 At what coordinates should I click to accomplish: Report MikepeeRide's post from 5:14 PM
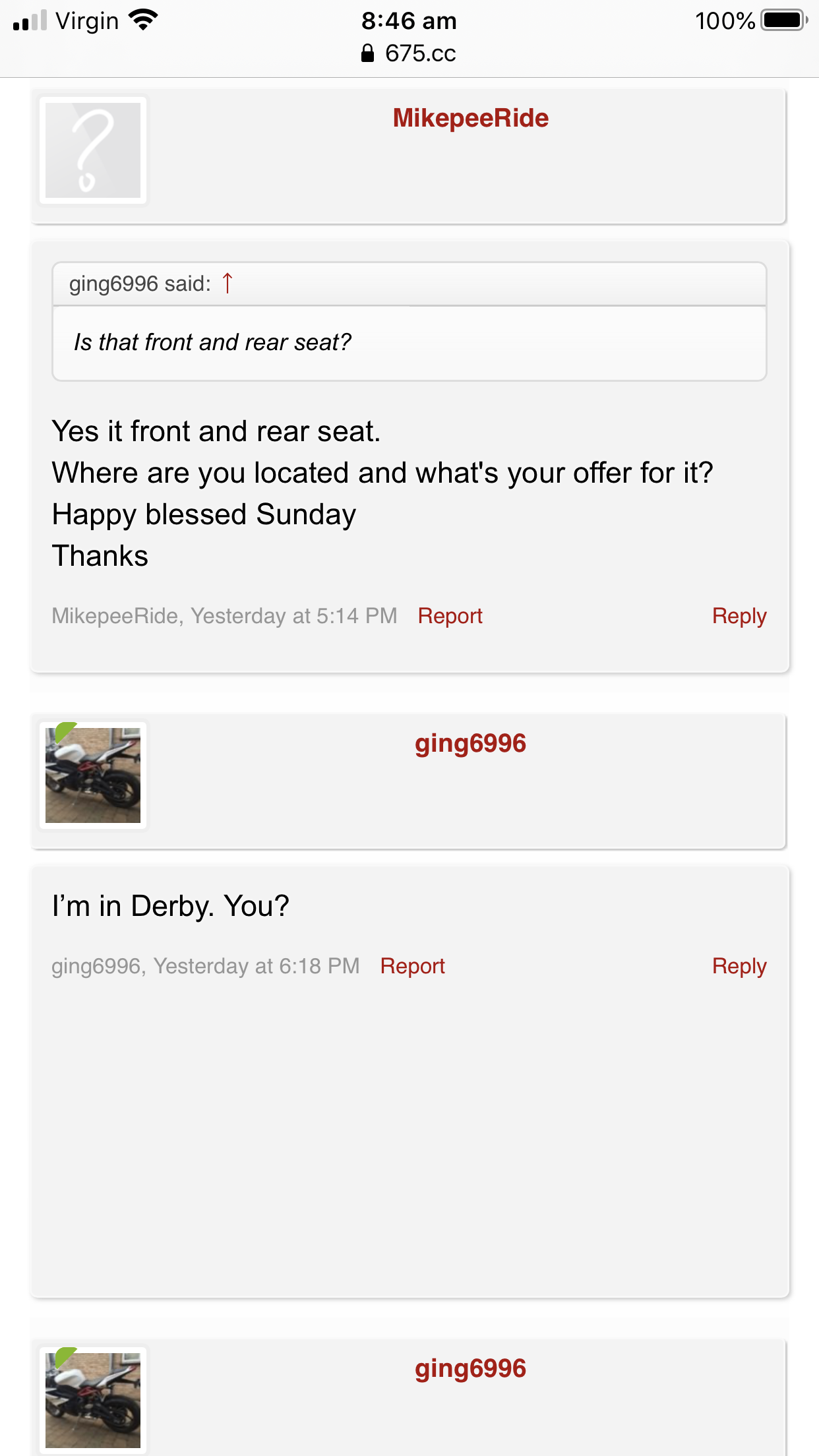click(450, 616)
